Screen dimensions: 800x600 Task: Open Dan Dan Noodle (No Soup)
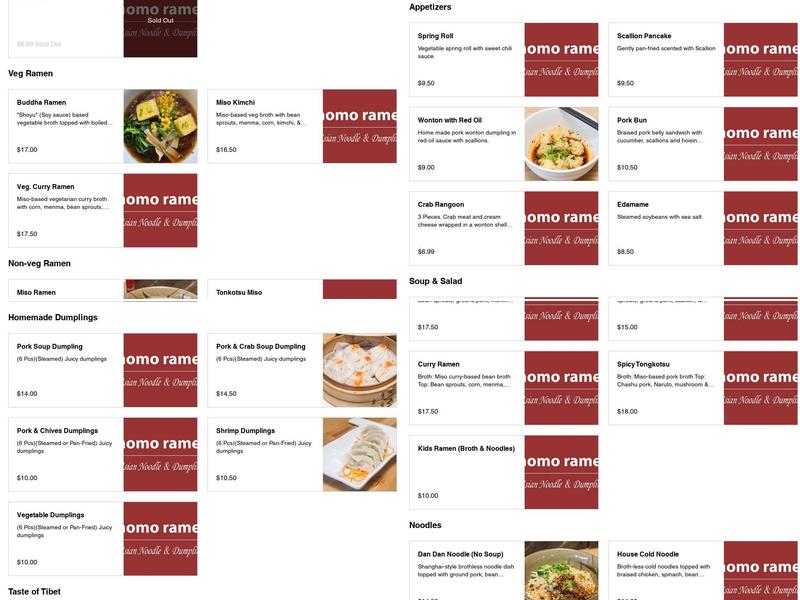click(x=467, y=572)
